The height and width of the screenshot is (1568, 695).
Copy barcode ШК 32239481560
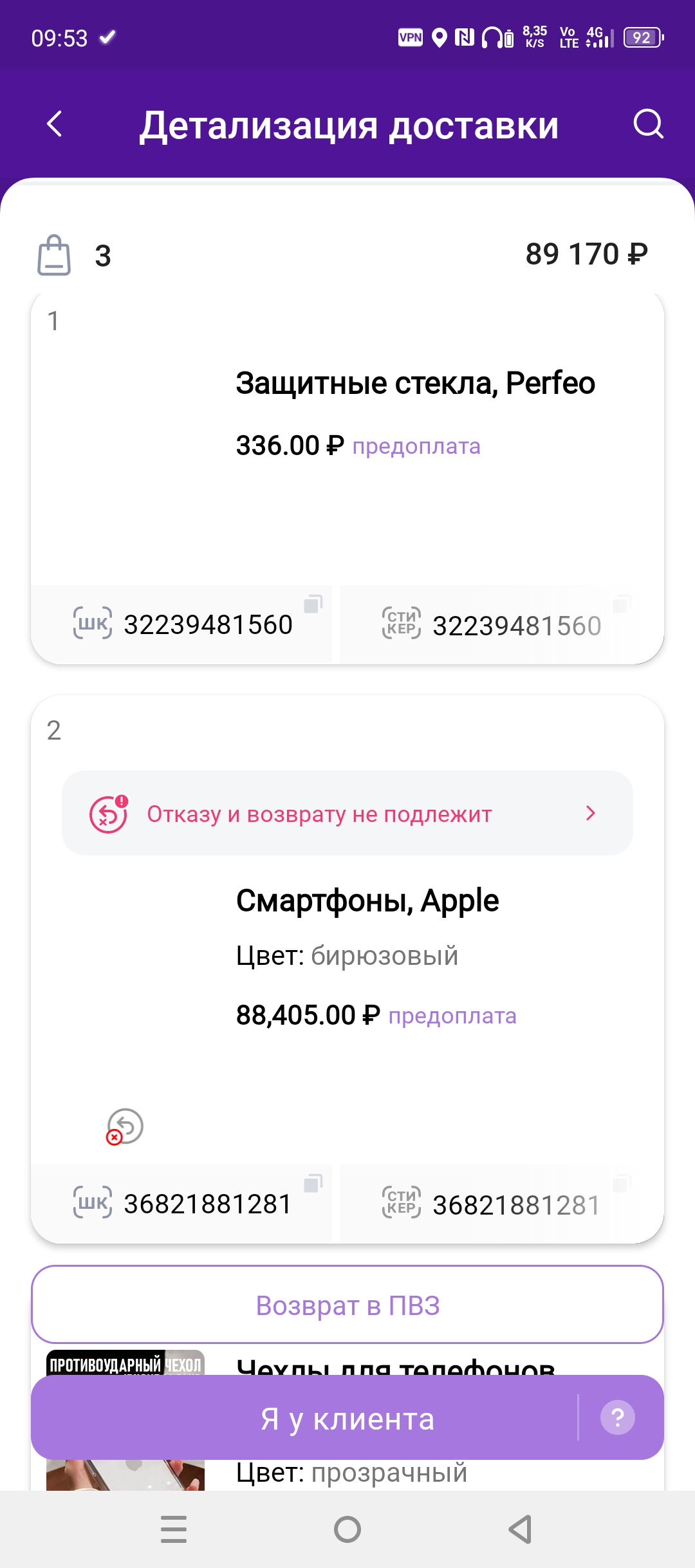(313, 604)
